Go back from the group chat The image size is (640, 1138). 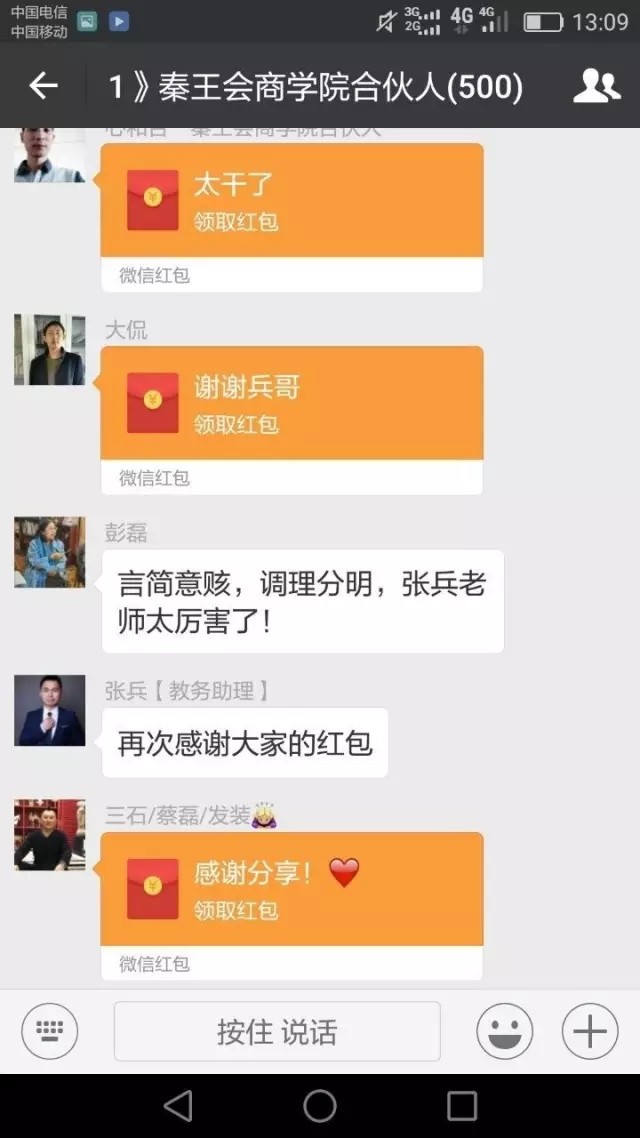click(x=43, y=86)
